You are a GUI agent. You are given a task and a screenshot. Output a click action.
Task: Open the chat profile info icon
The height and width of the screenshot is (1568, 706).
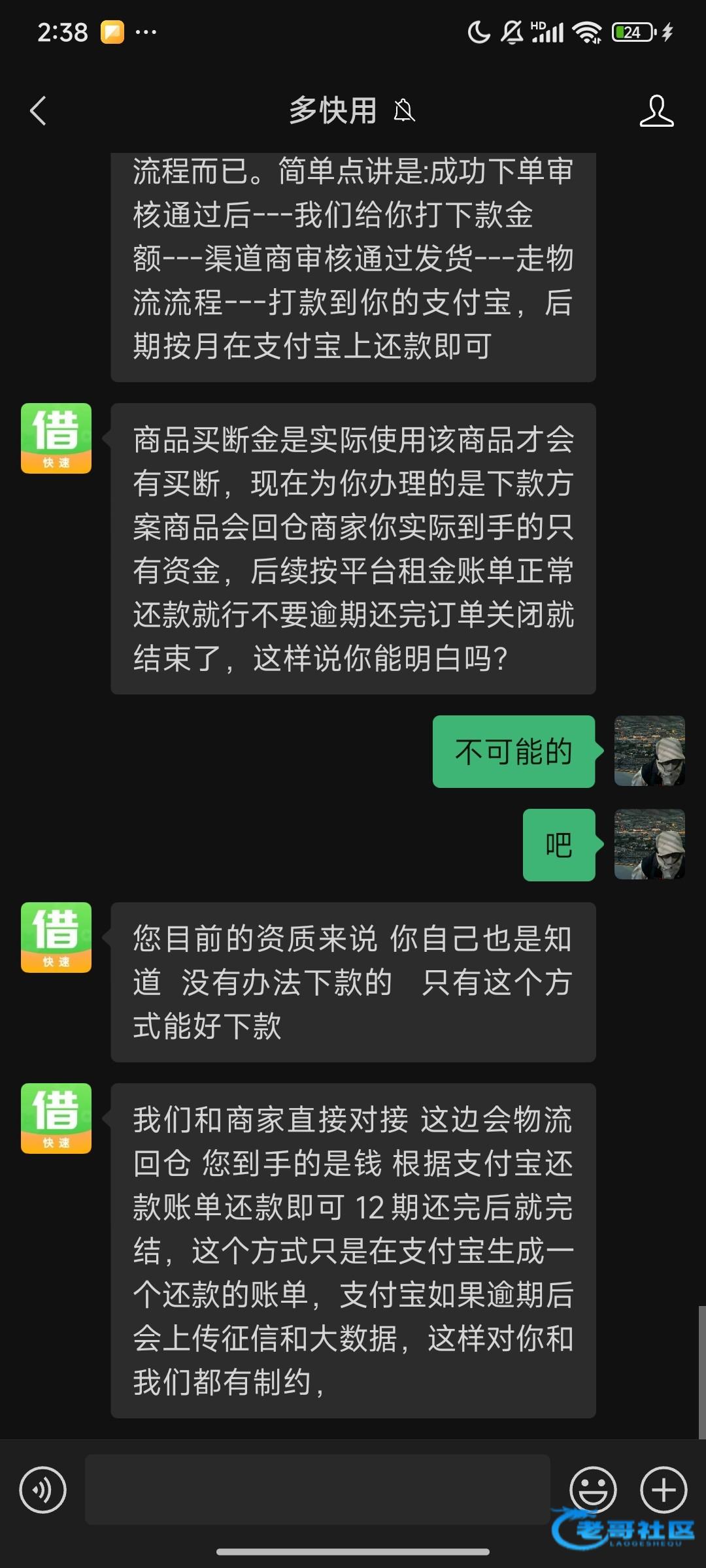click(656, 110)
